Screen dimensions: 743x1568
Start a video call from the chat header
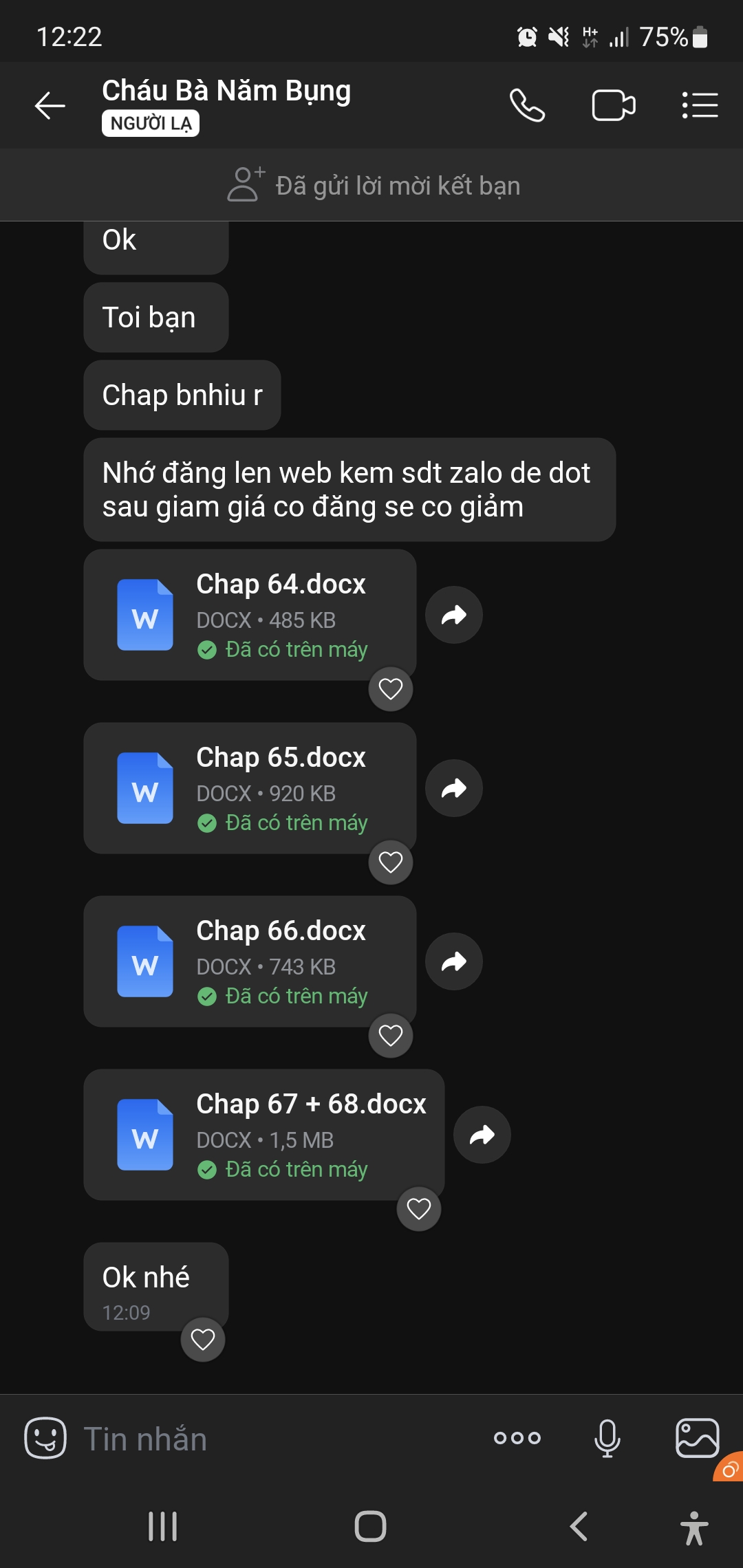(x=612, y=105)
